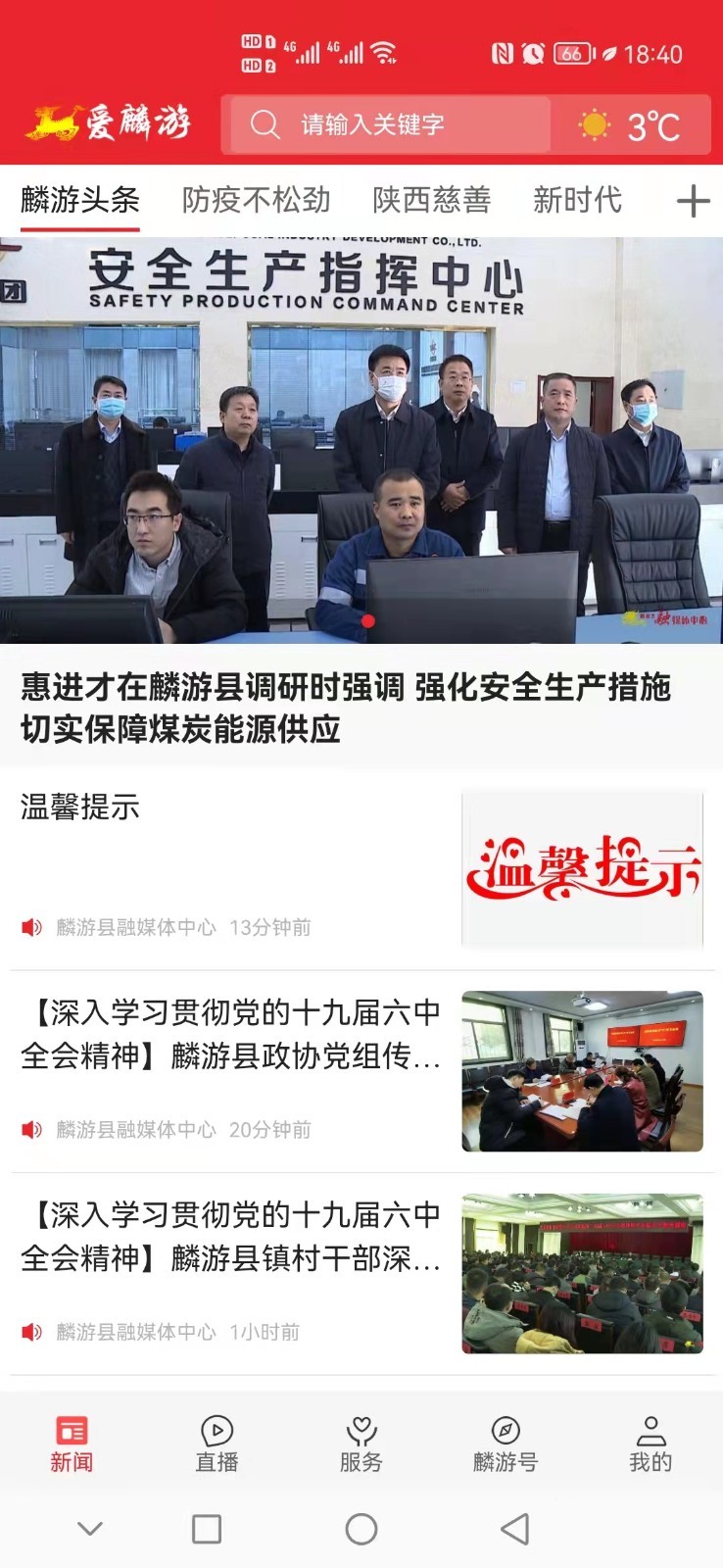Open the 3℃ weather widget

[x=632, y=125]
